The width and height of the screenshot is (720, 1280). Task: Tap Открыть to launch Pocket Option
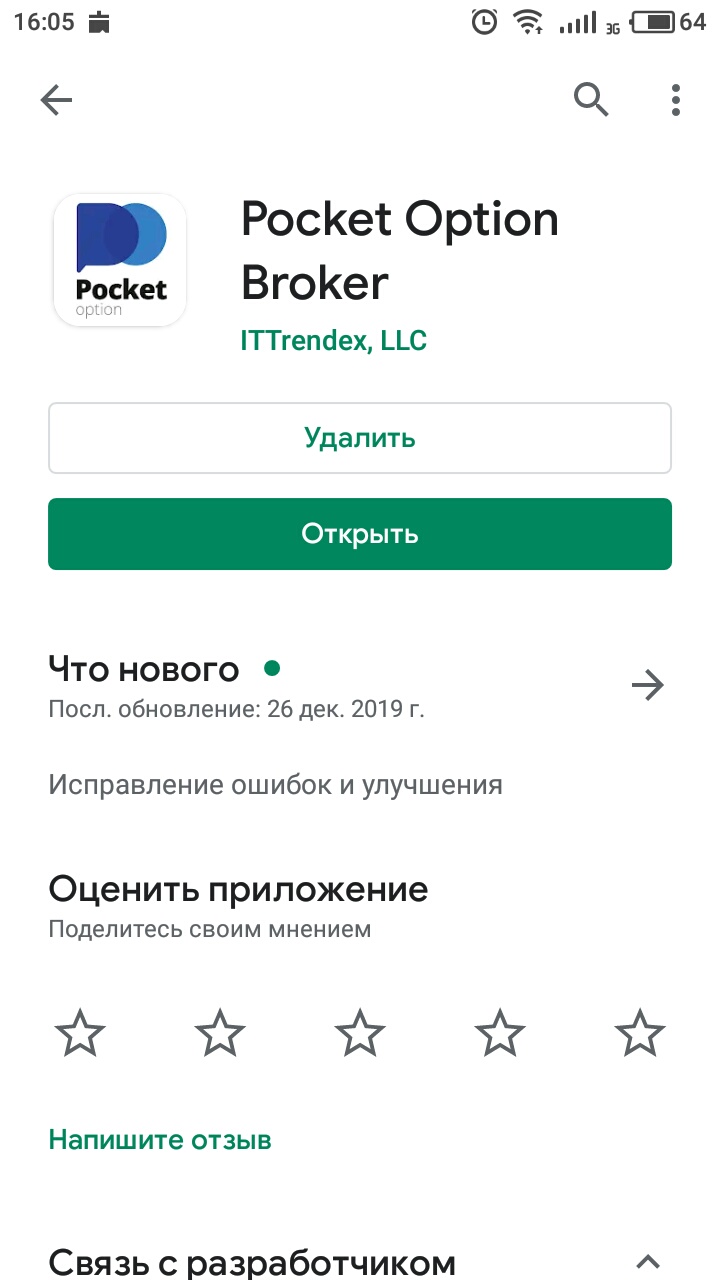coord(360,534)
